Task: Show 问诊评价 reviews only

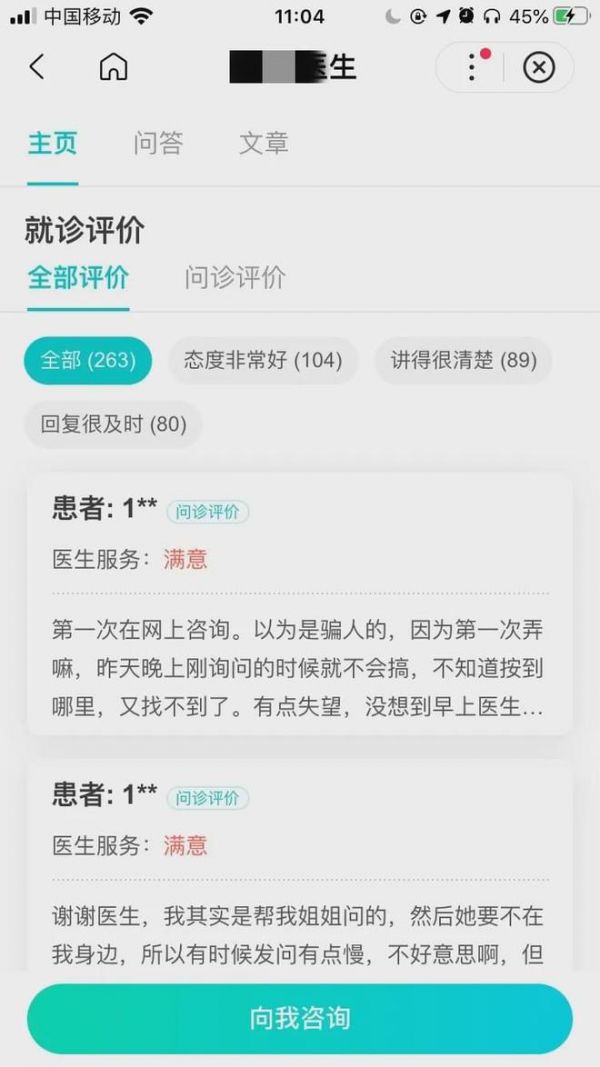Action: (x=235, y=277)
